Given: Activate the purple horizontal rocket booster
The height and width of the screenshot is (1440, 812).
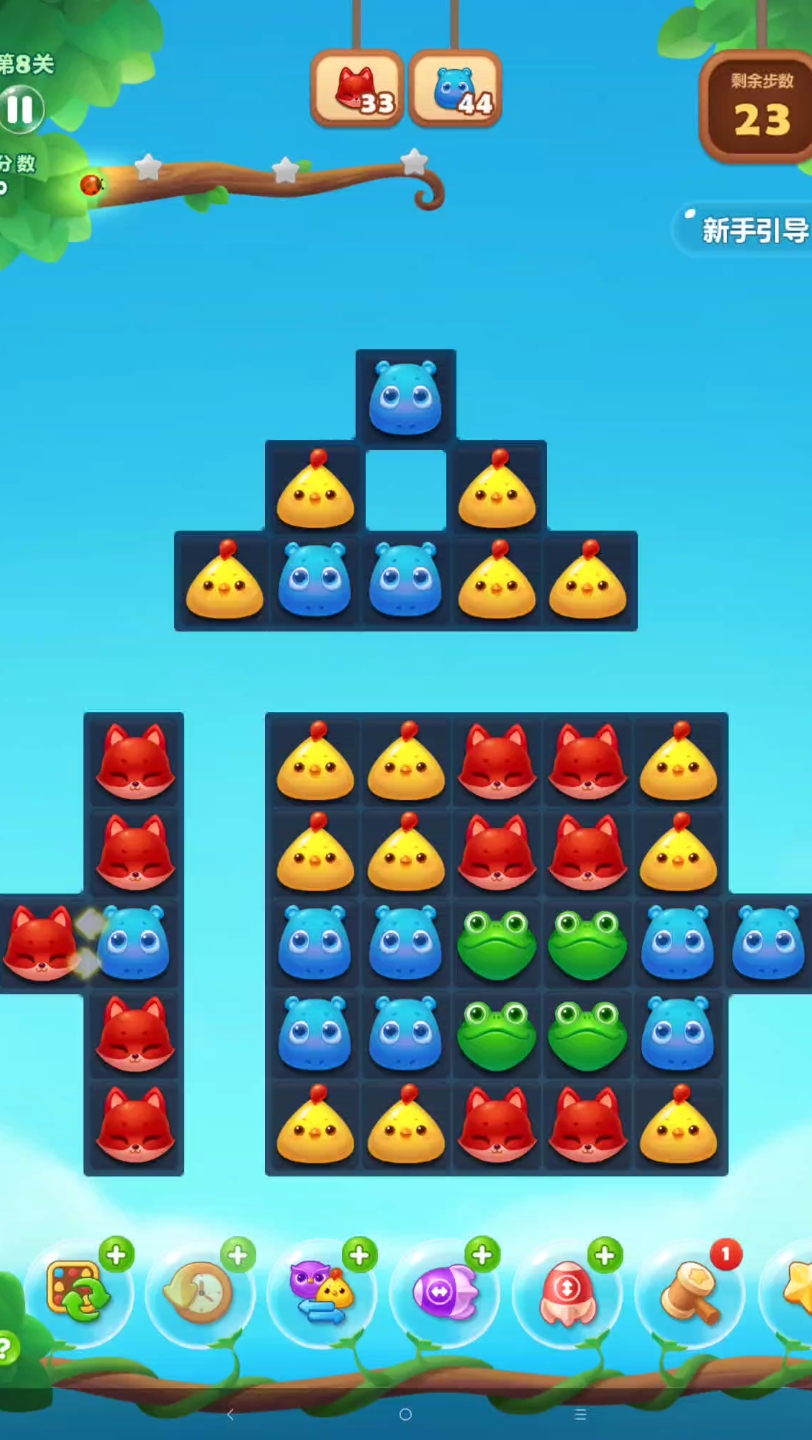Looking at the screenshot, I should pyautogui.click(x=444, y=1293).
